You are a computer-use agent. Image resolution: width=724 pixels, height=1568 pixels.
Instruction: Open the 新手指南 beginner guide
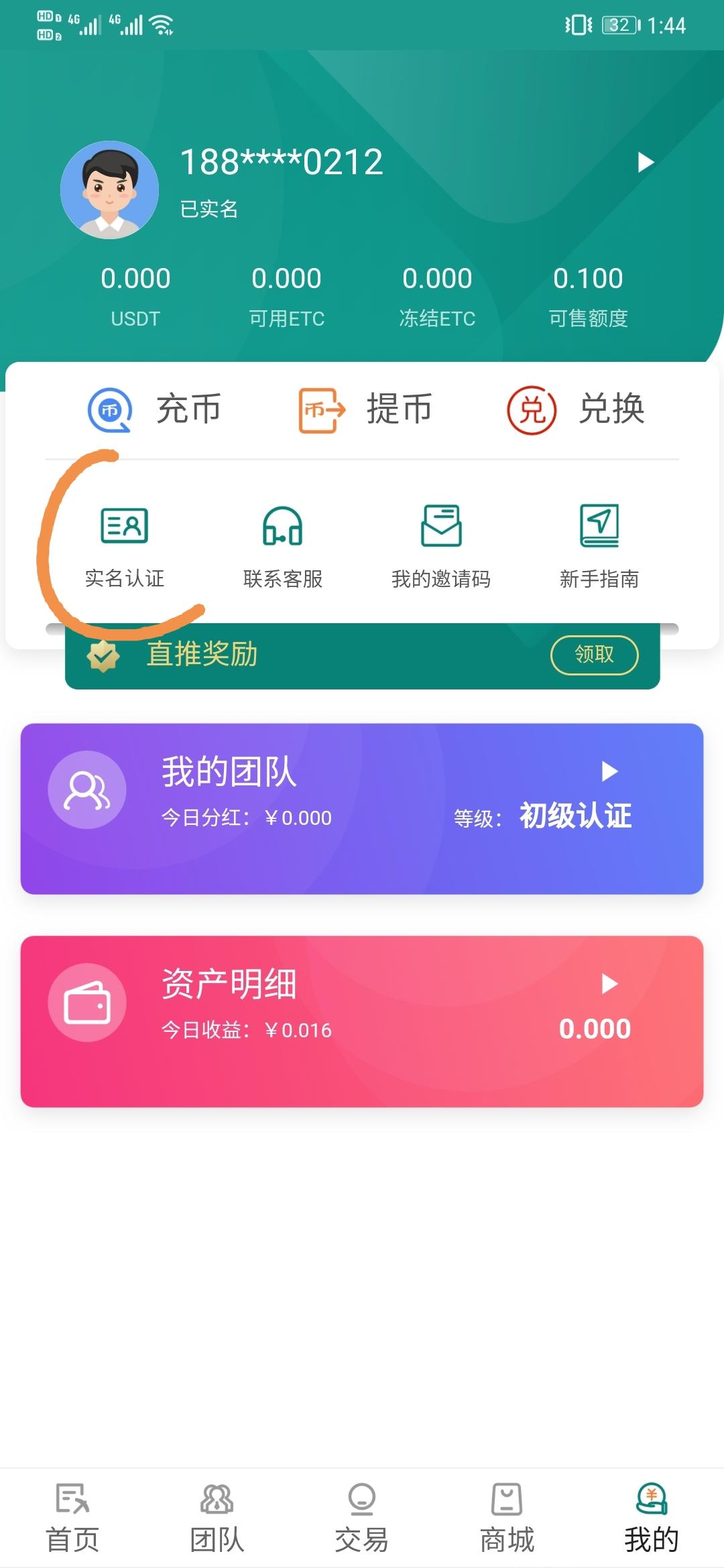tap(599, 543)
